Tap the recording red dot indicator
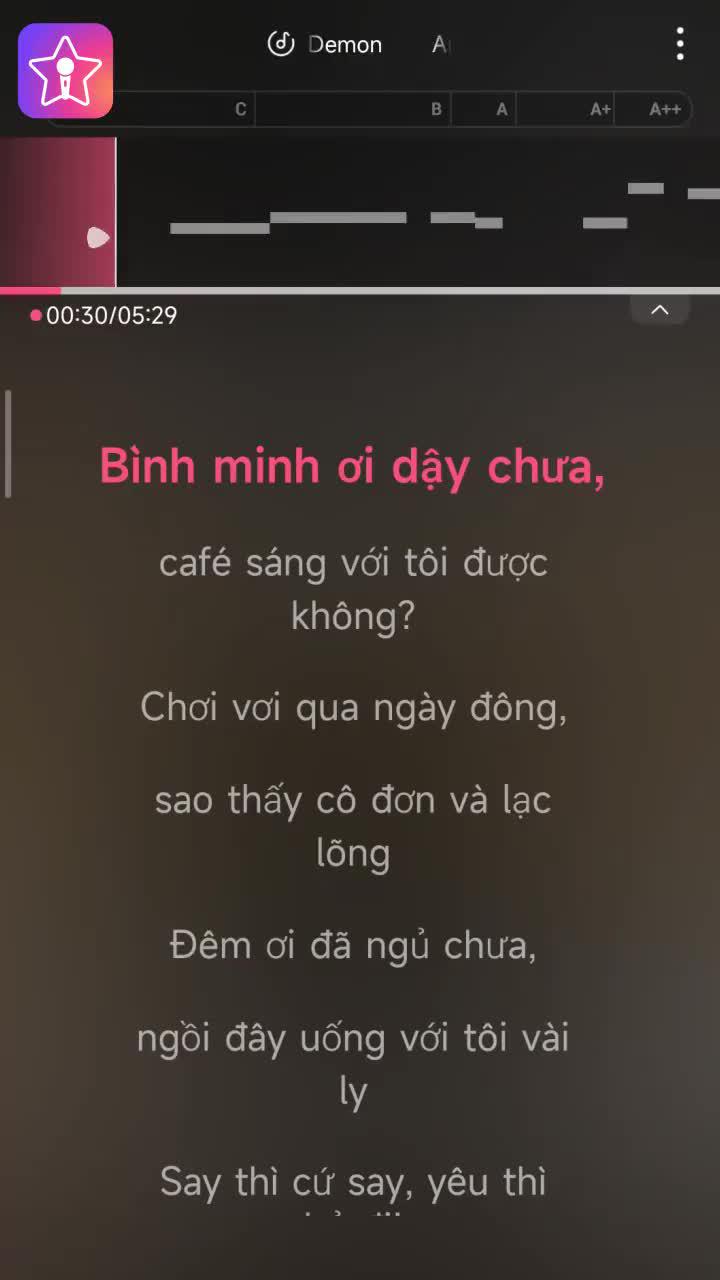 point(36,315)
